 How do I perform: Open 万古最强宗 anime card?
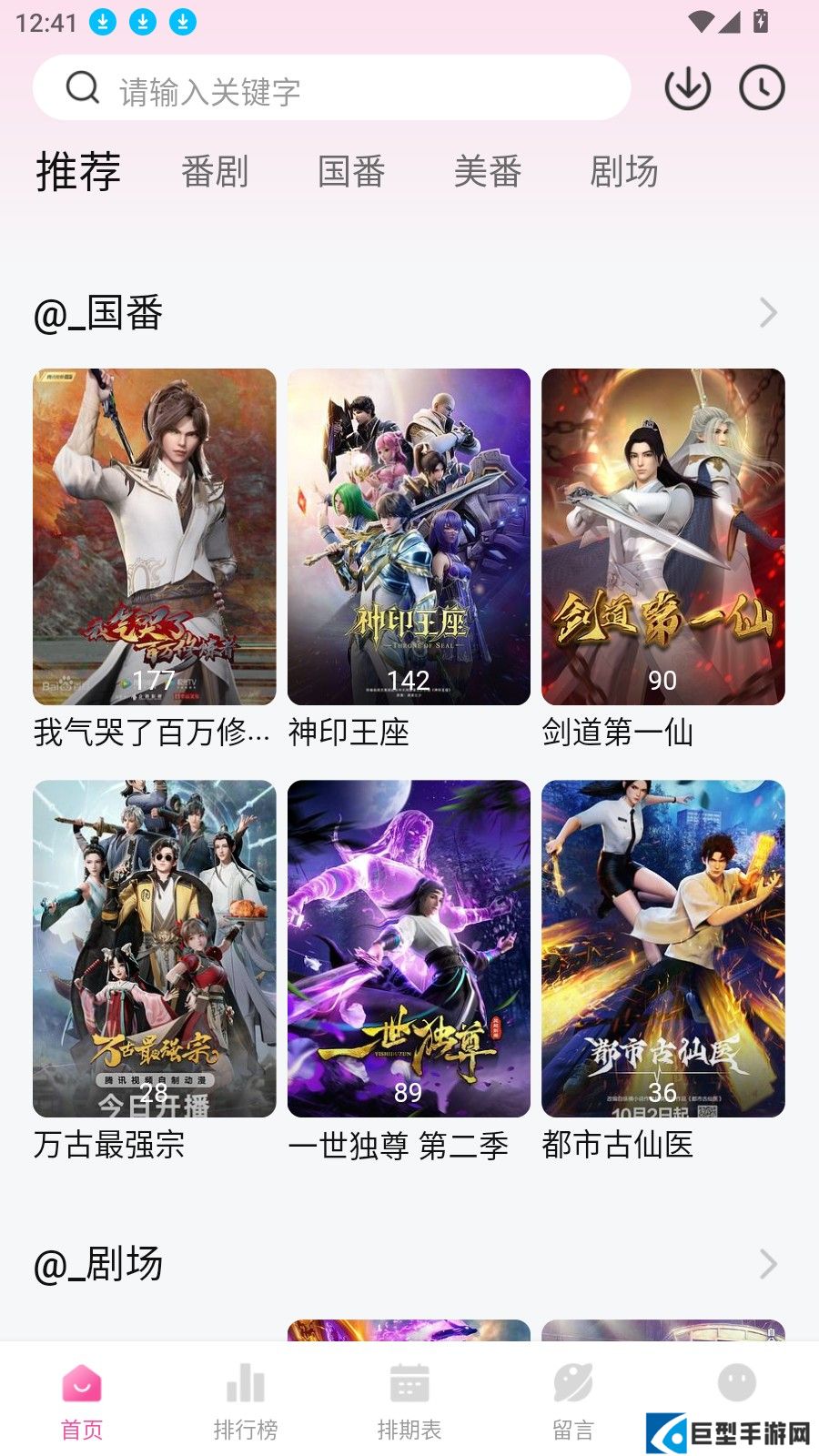point(154,948)
